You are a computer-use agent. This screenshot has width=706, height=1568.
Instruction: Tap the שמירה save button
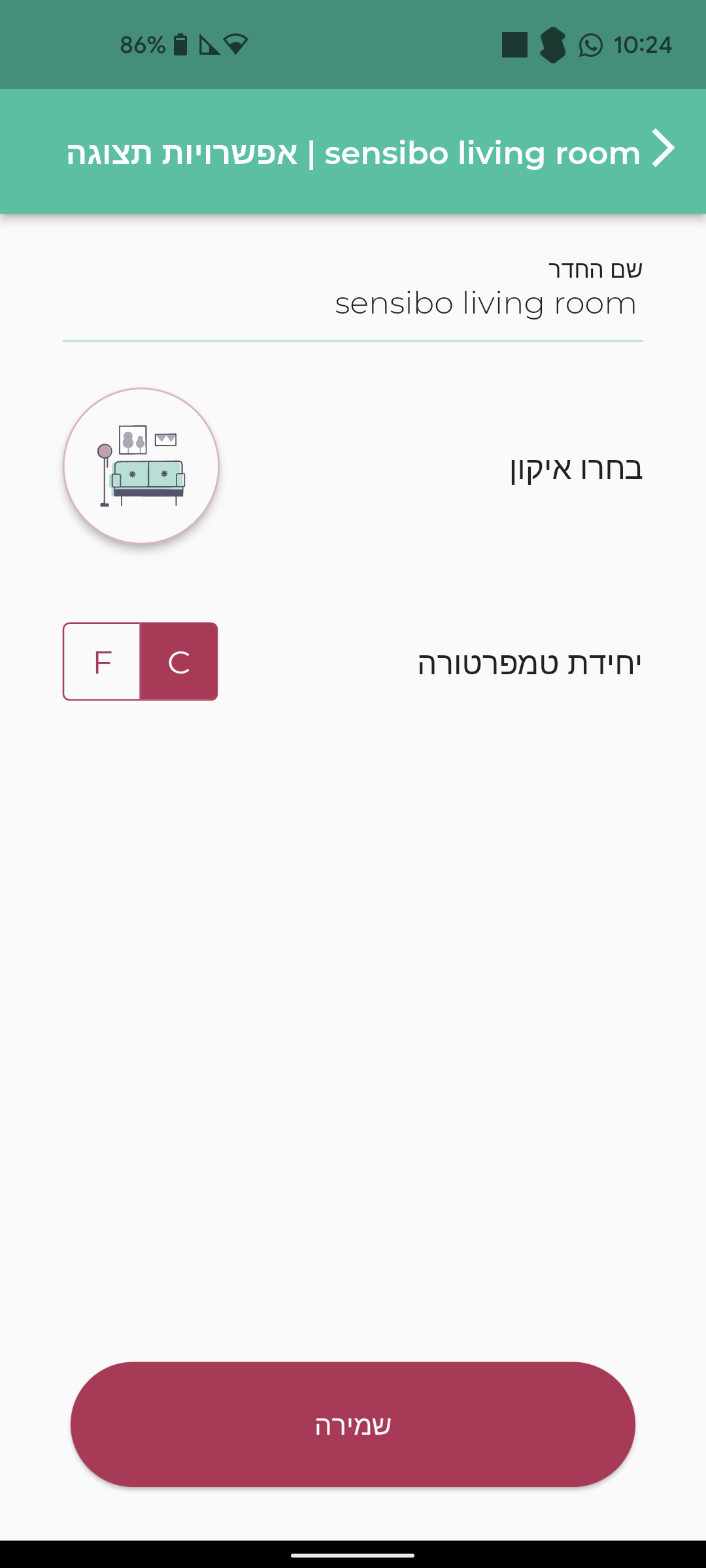coord(353,1424)
